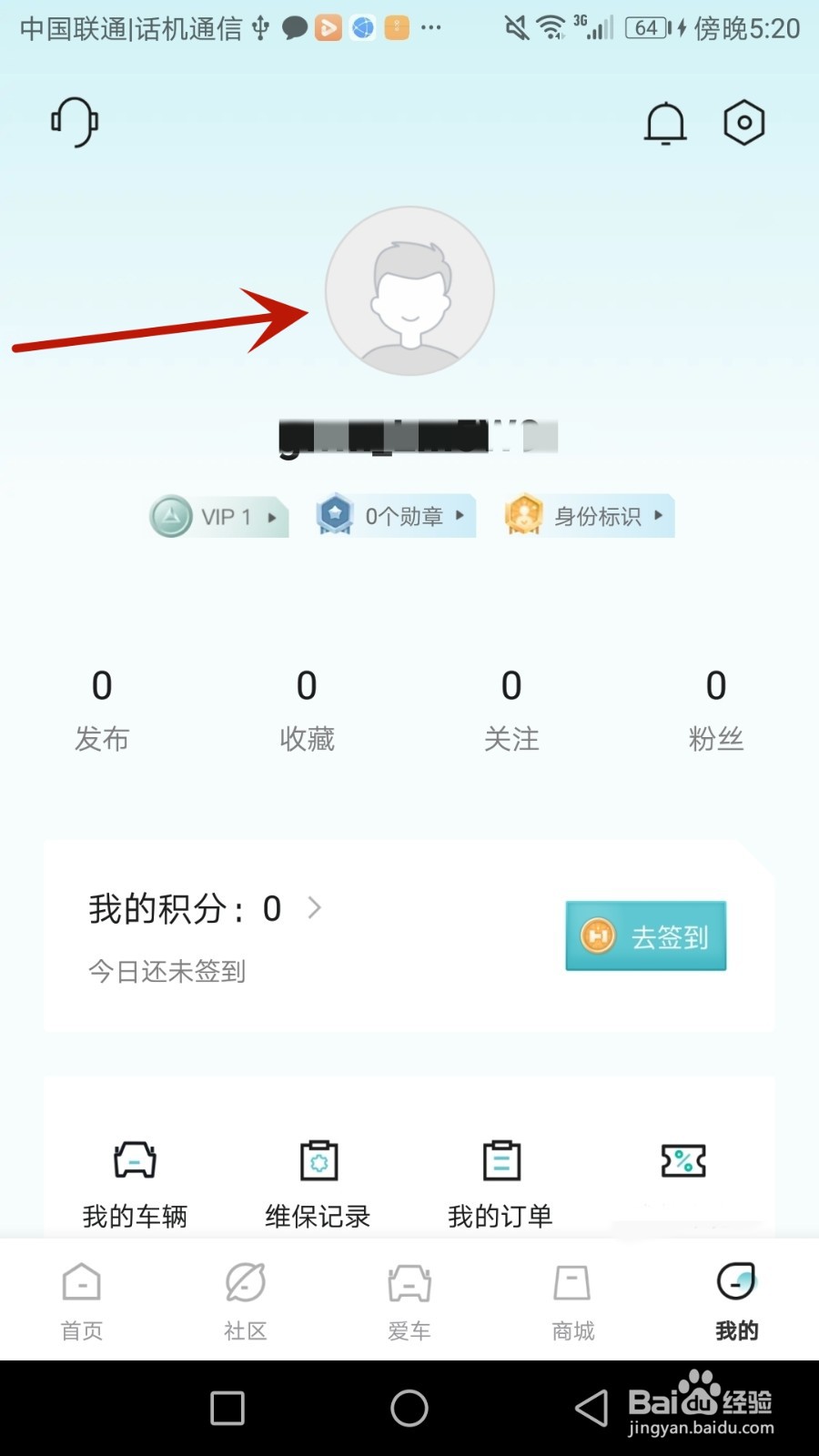Tap the user avatar image
The width and height of the screenshot is (819, 1456).
coord(410,289)
